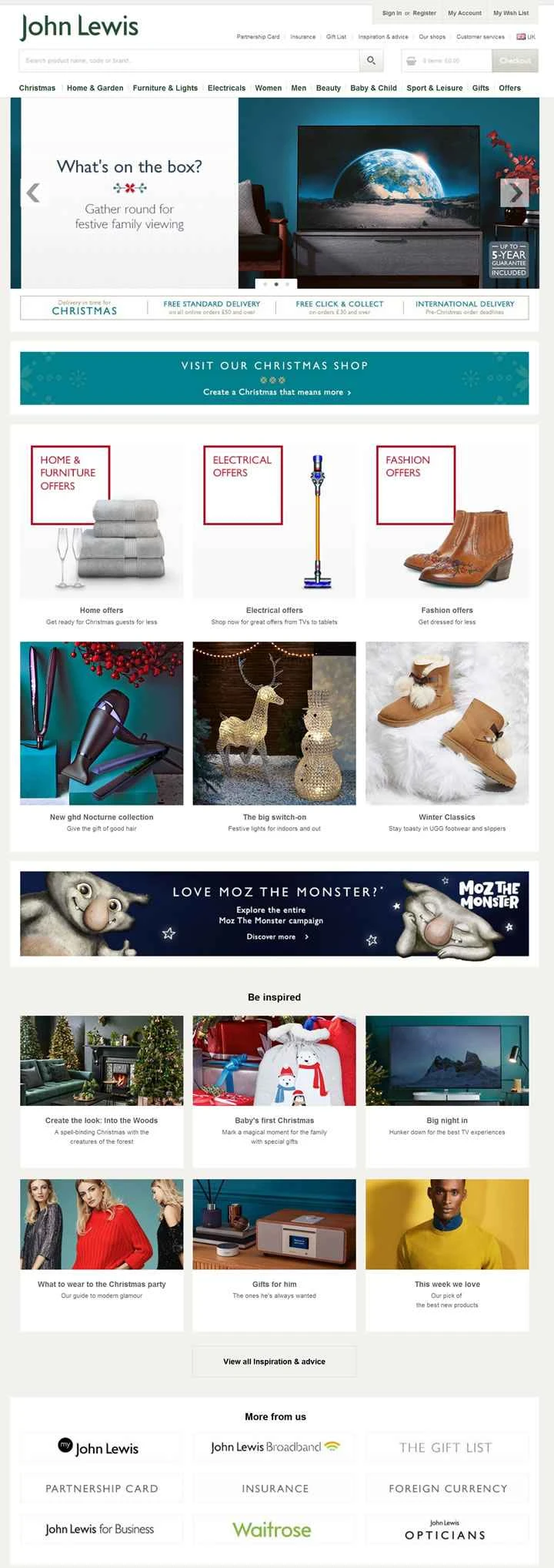Open the Christmas menu item
554x1568 pixels.
click(37, 88)
